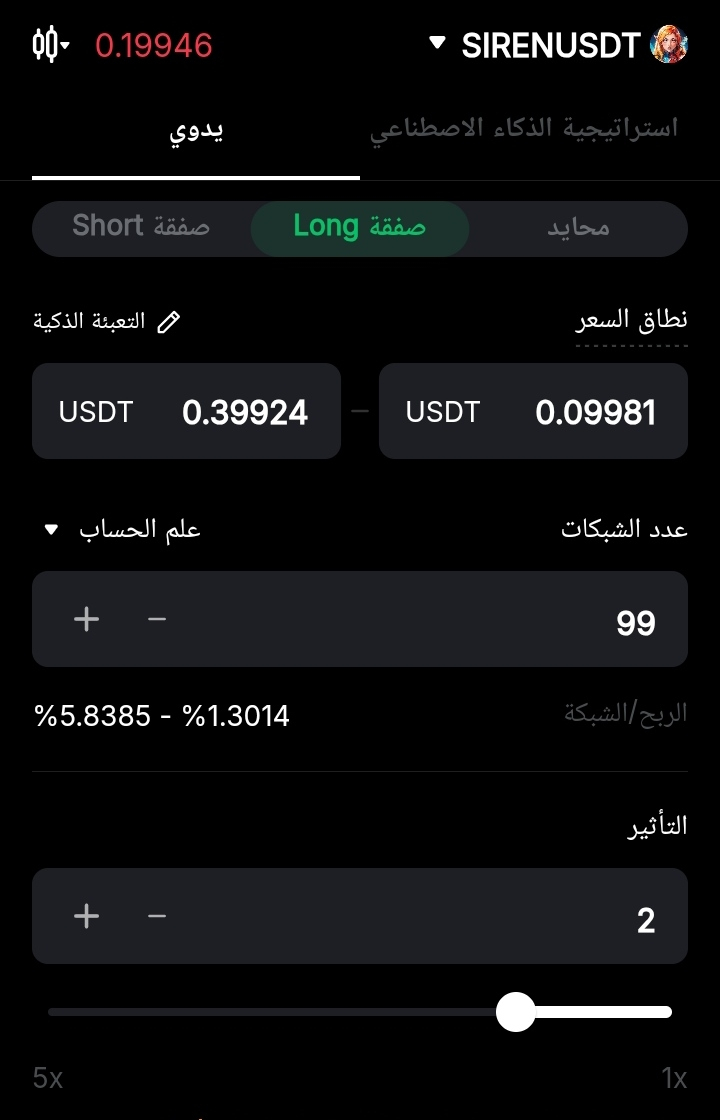This screenshot has height=1120, width=720.
Task: Switch to the يدوي tab
Action: 195,131
